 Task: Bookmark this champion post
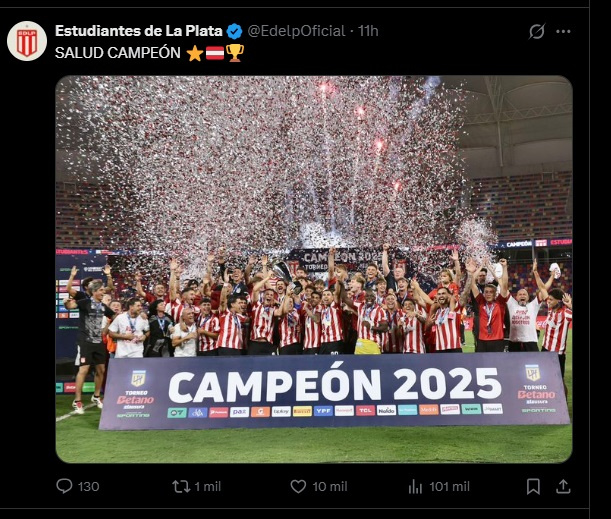[533, 486]
